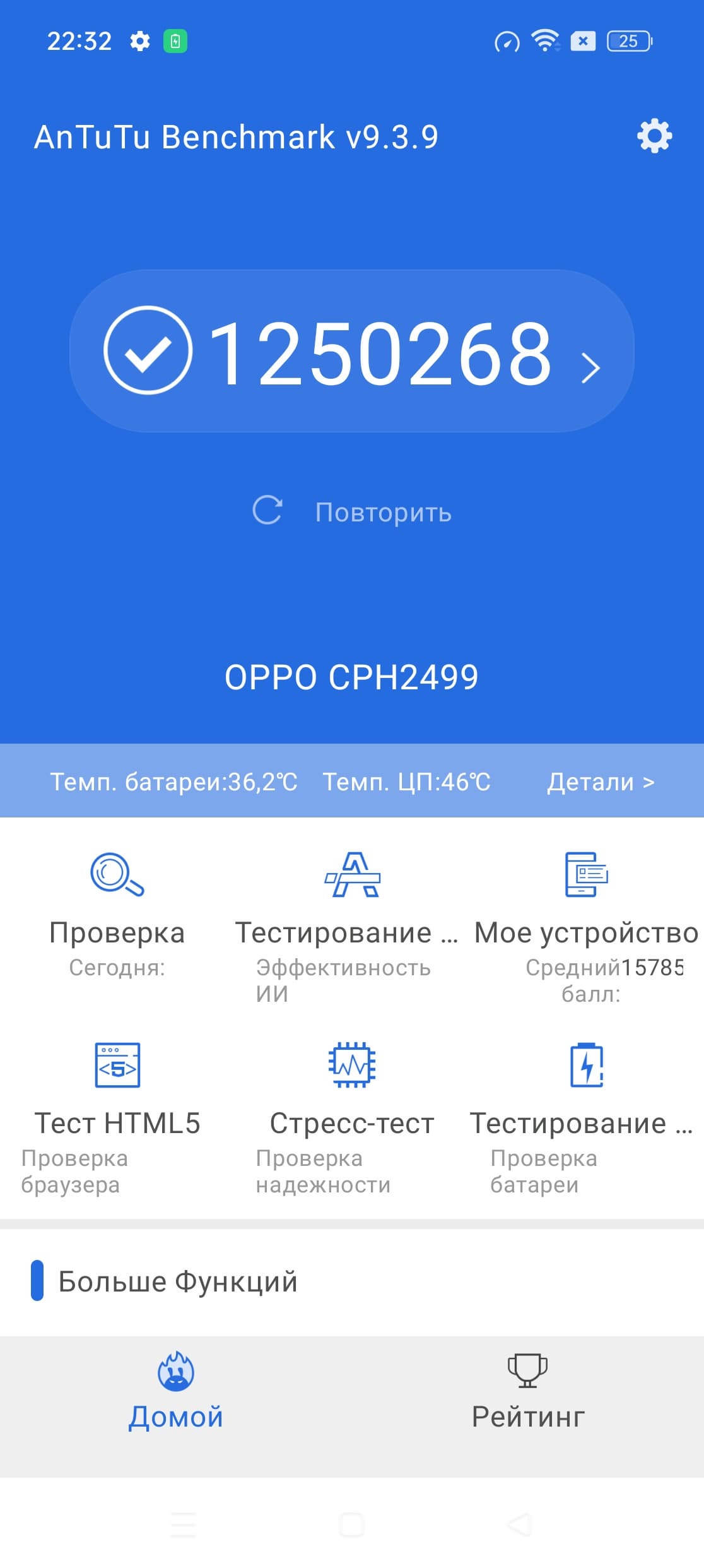Viewport: 704px width, 1568px height.
Task: Tap Повторить to rerun the benchmark
Action: (352, 511)
